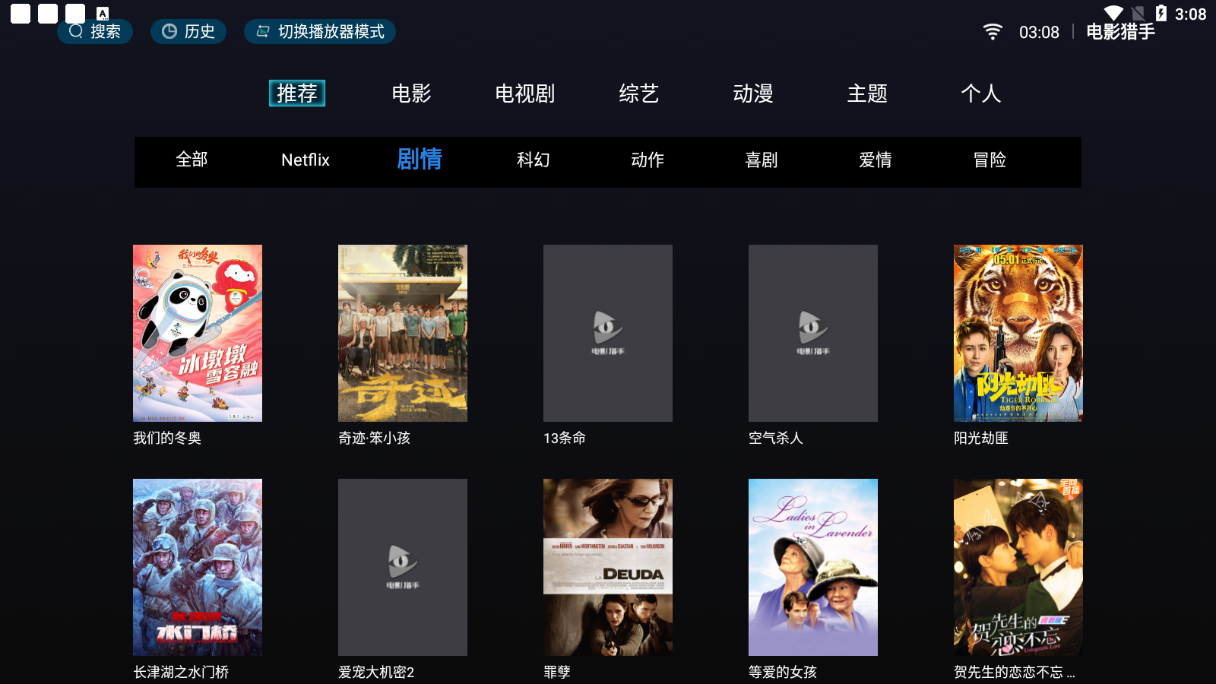Tap 切换播放器模式 to switch player mode

[x=320, y=32]
